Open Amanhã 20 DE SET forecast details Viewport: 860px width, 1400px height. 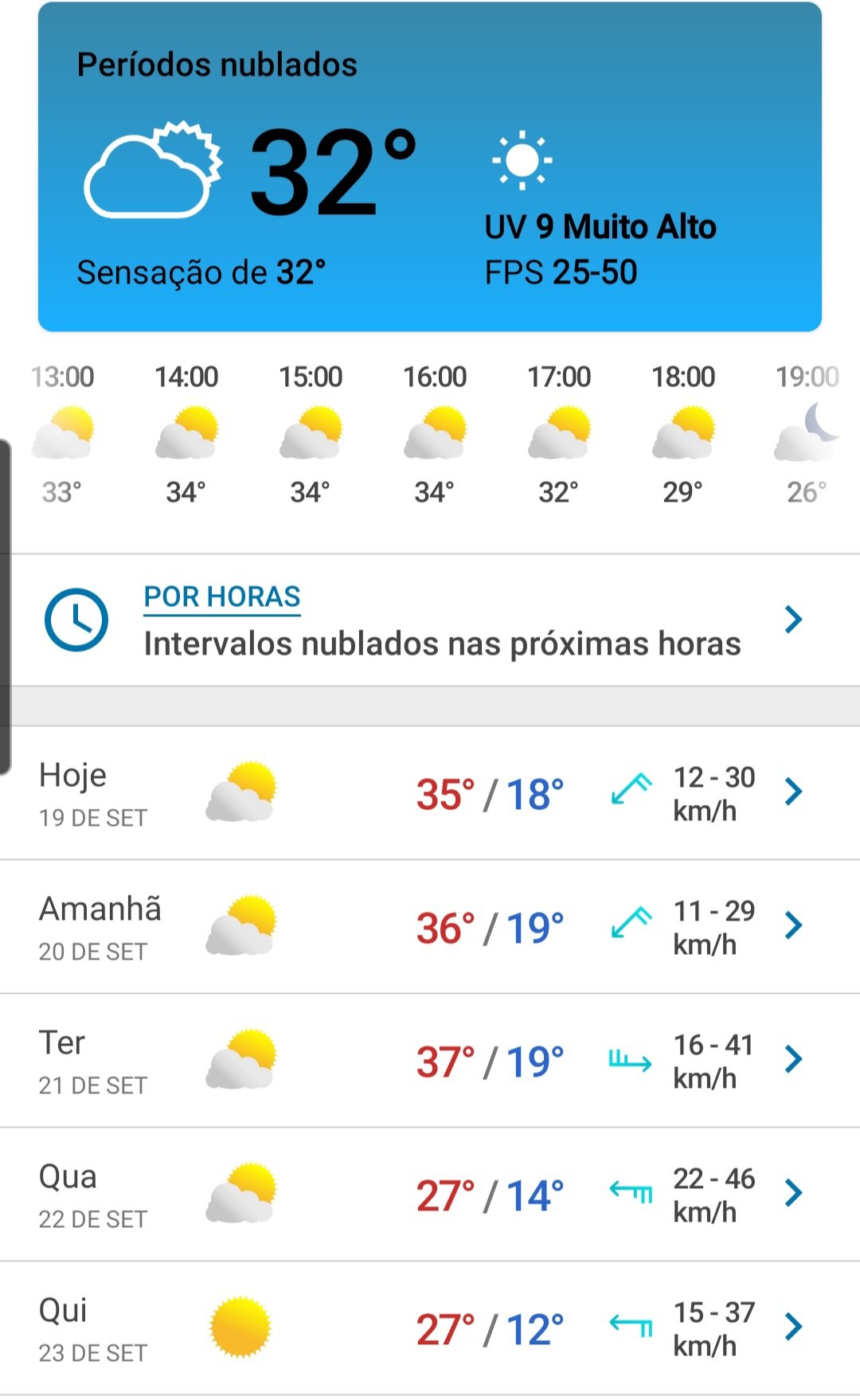[430, 927]
